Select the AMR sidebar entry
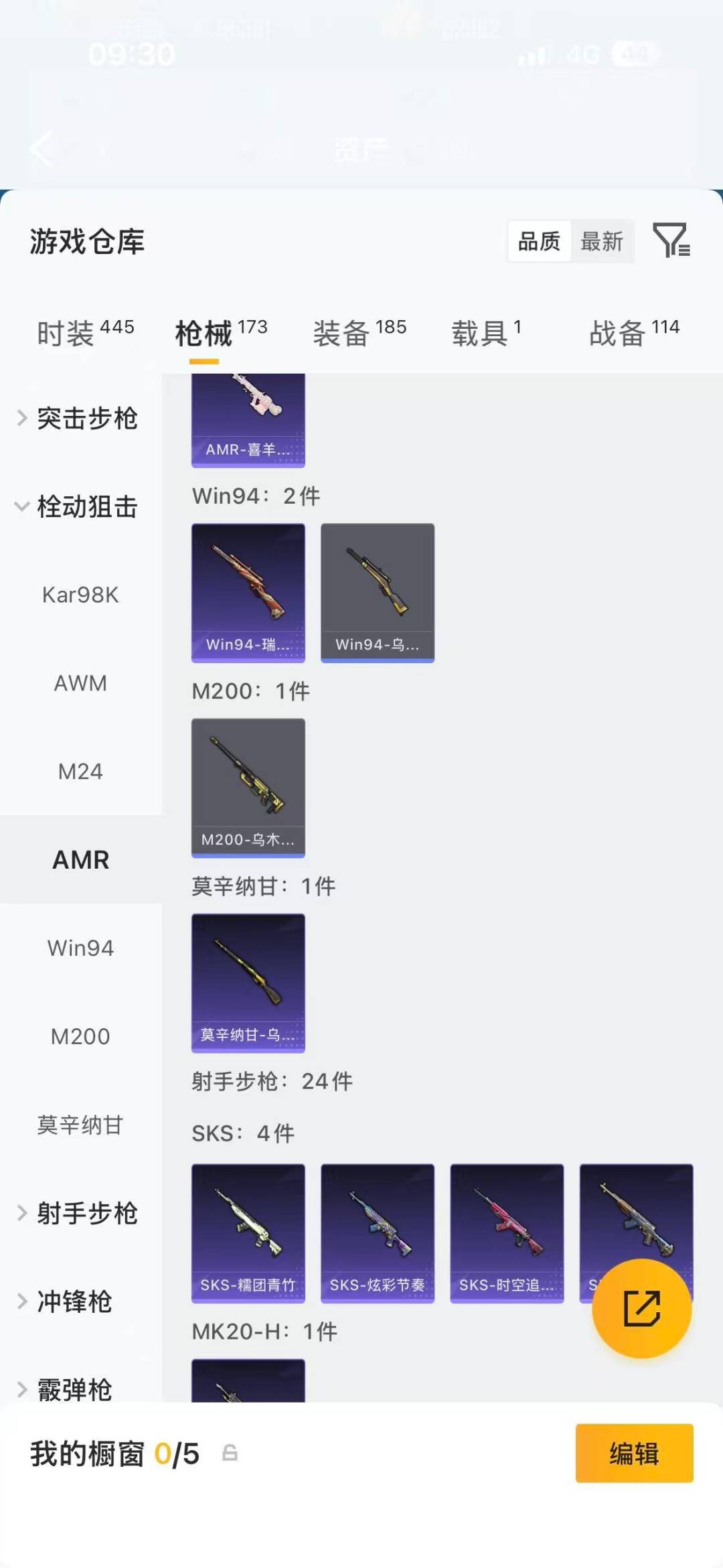 click(x=81, y=859)
